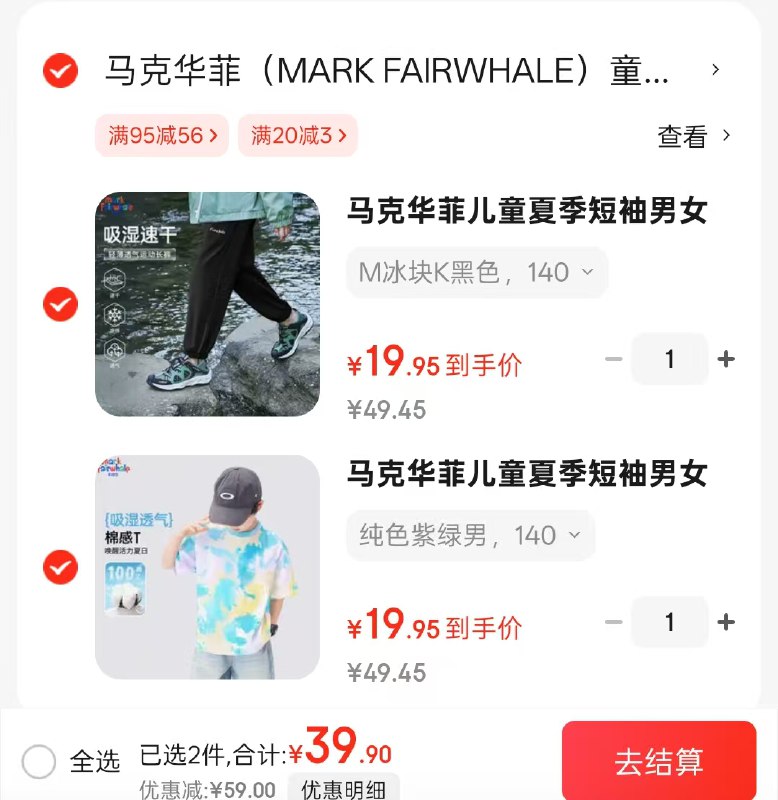Screen dimensions: 778x800
Task: Open the M冰块K黑色 140 spec selector
Action: click(x=476, y=272)
